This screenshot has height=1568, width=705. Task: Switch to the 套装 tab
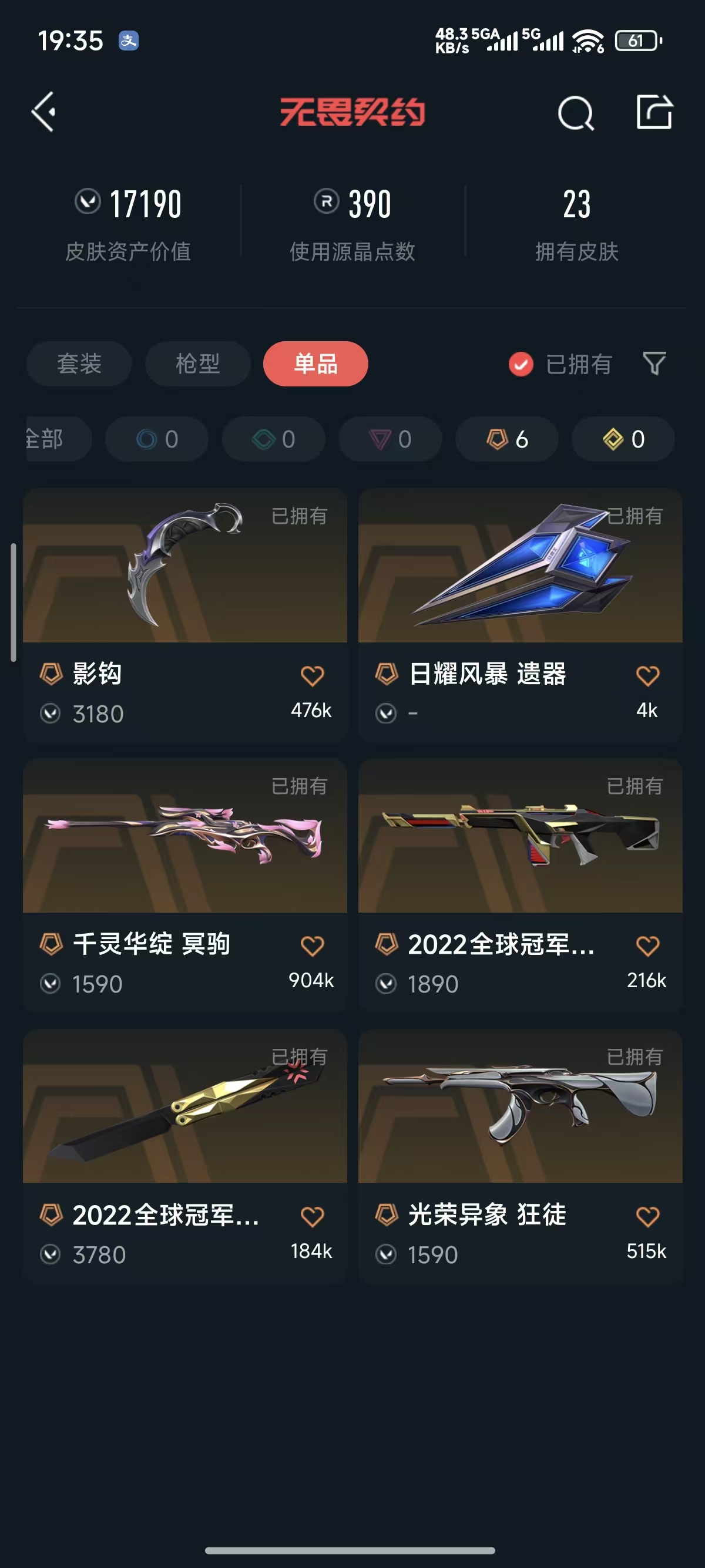79,364
